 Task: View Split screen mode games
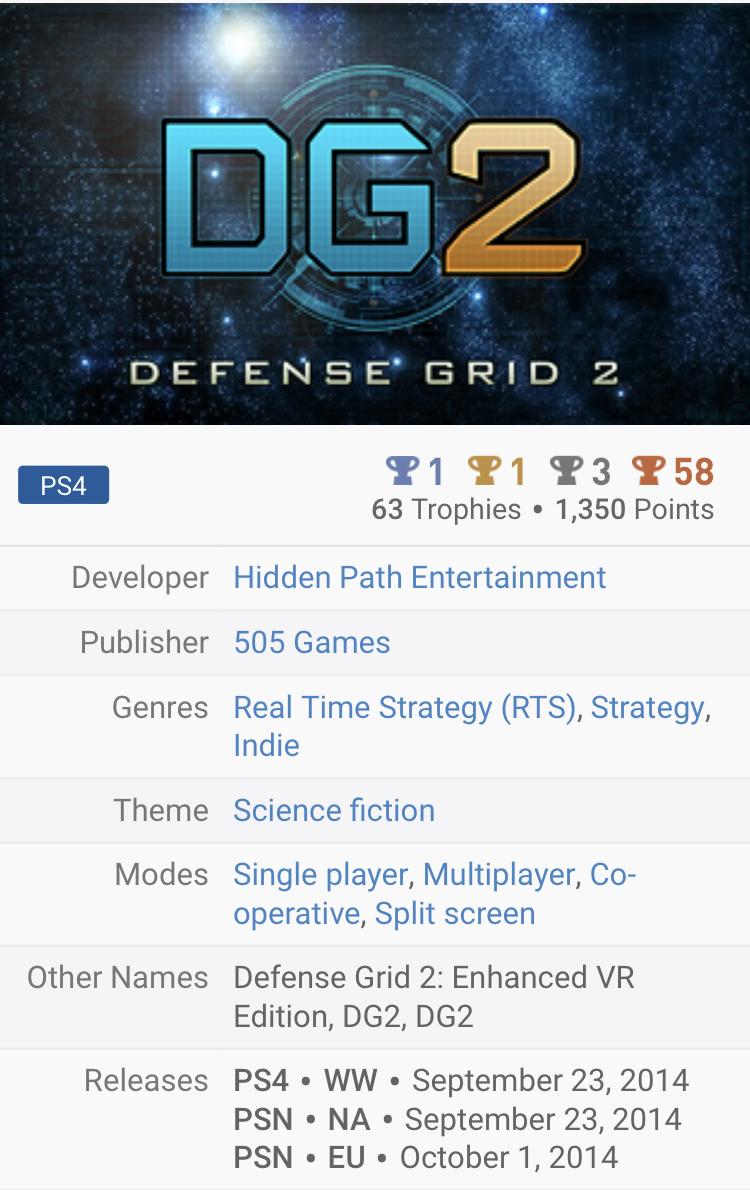point(455,913)
